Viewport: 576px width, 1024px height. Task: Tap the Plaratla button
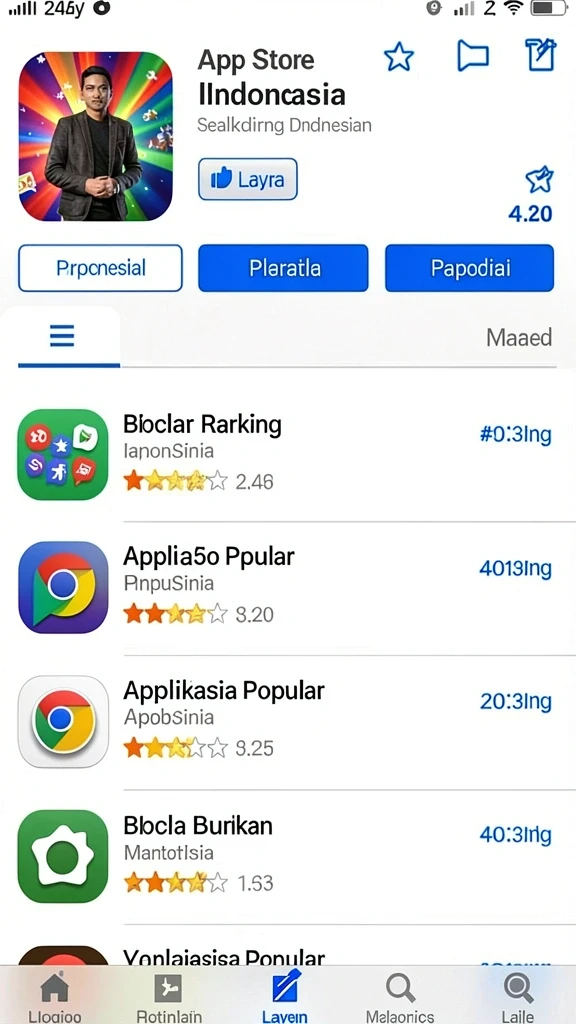283,268
